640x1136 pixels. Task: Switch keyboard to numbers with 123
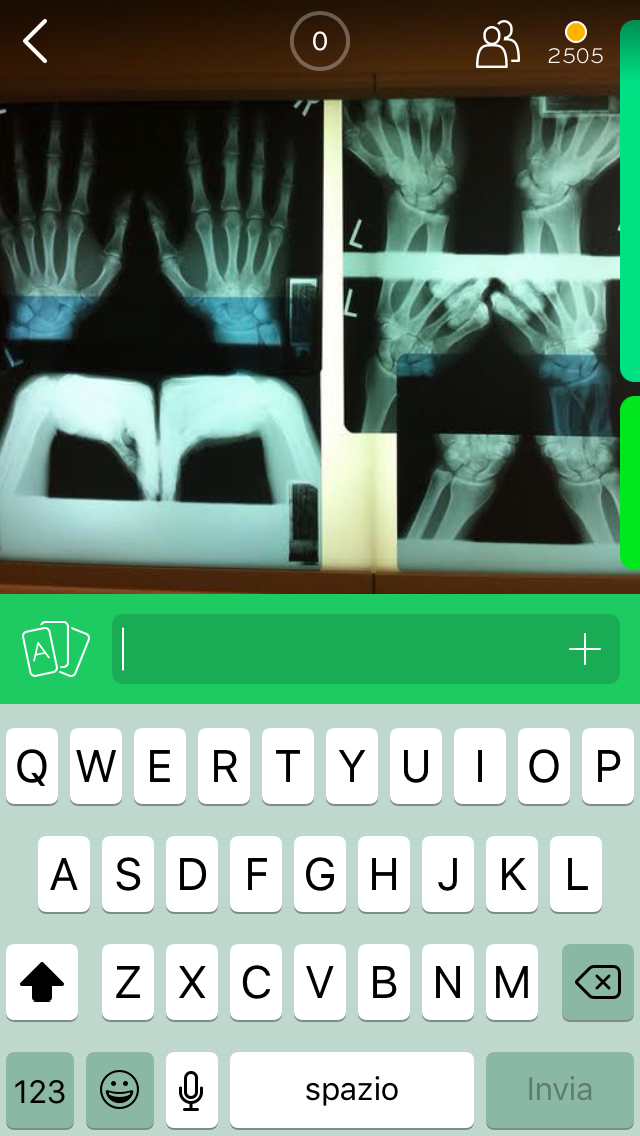pos(40,1089)
